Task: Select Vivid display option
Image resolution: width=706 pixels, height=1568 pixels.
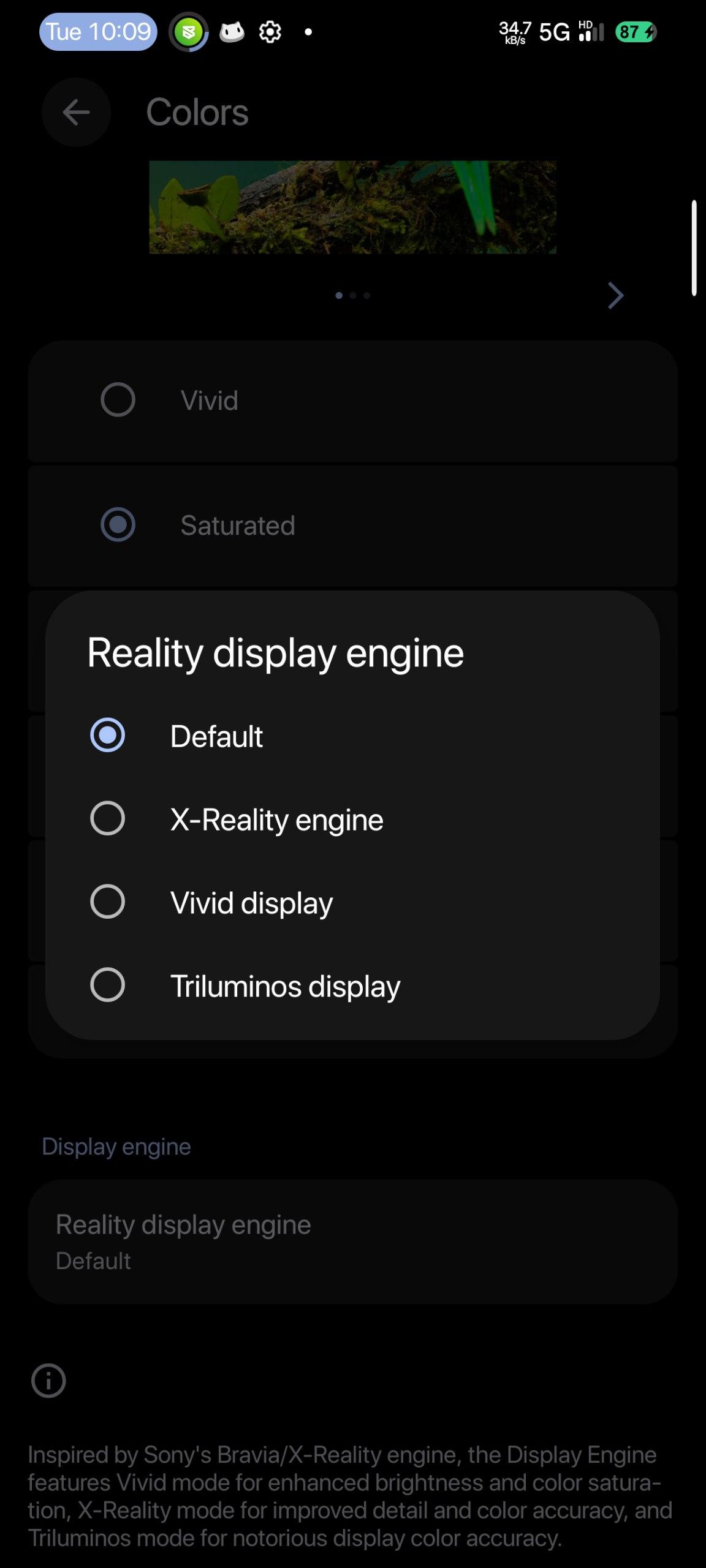Action: click(x=352, y=902)
